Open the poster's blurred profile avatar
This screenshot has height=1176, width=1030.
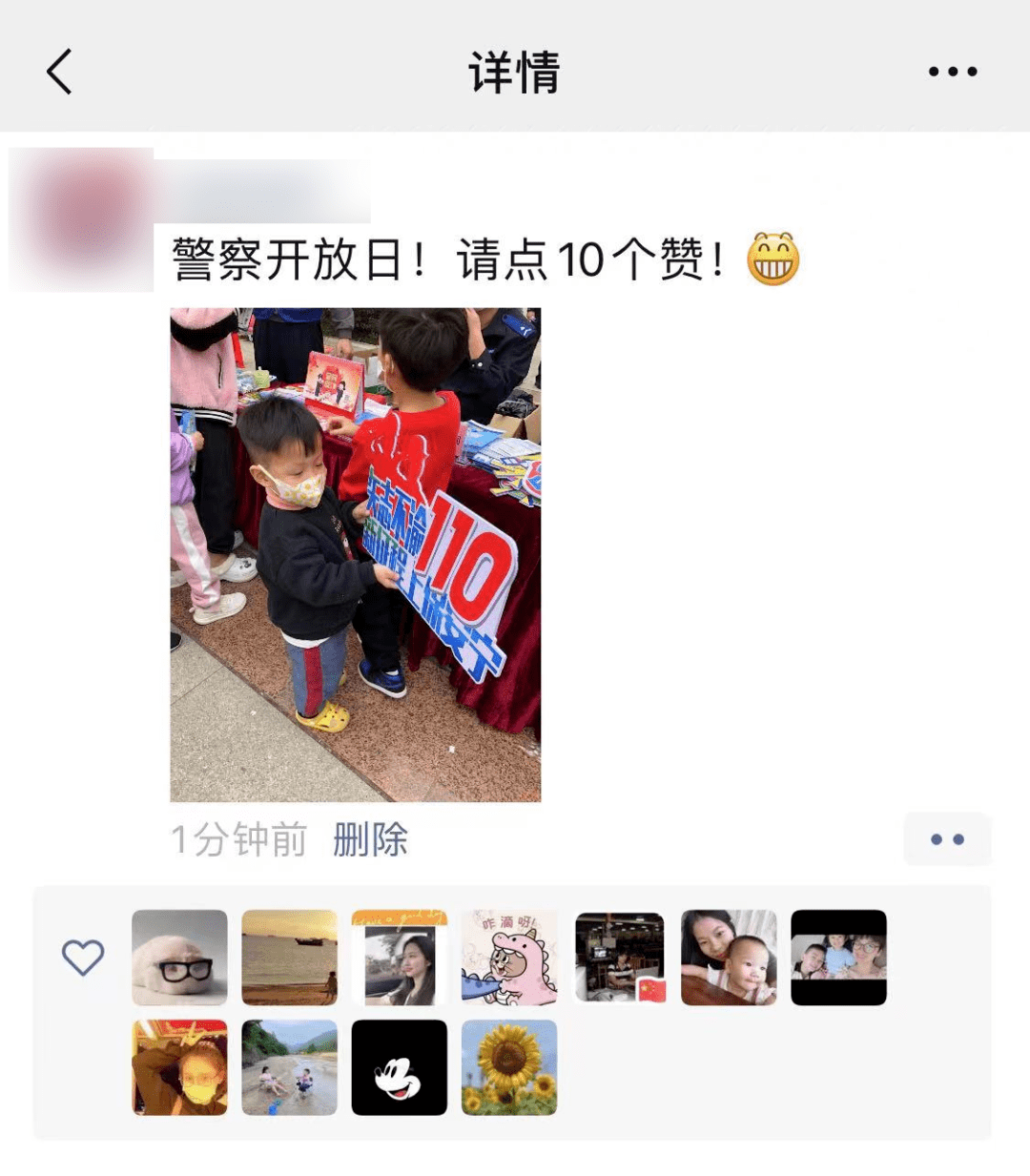[x=82, y=219]
